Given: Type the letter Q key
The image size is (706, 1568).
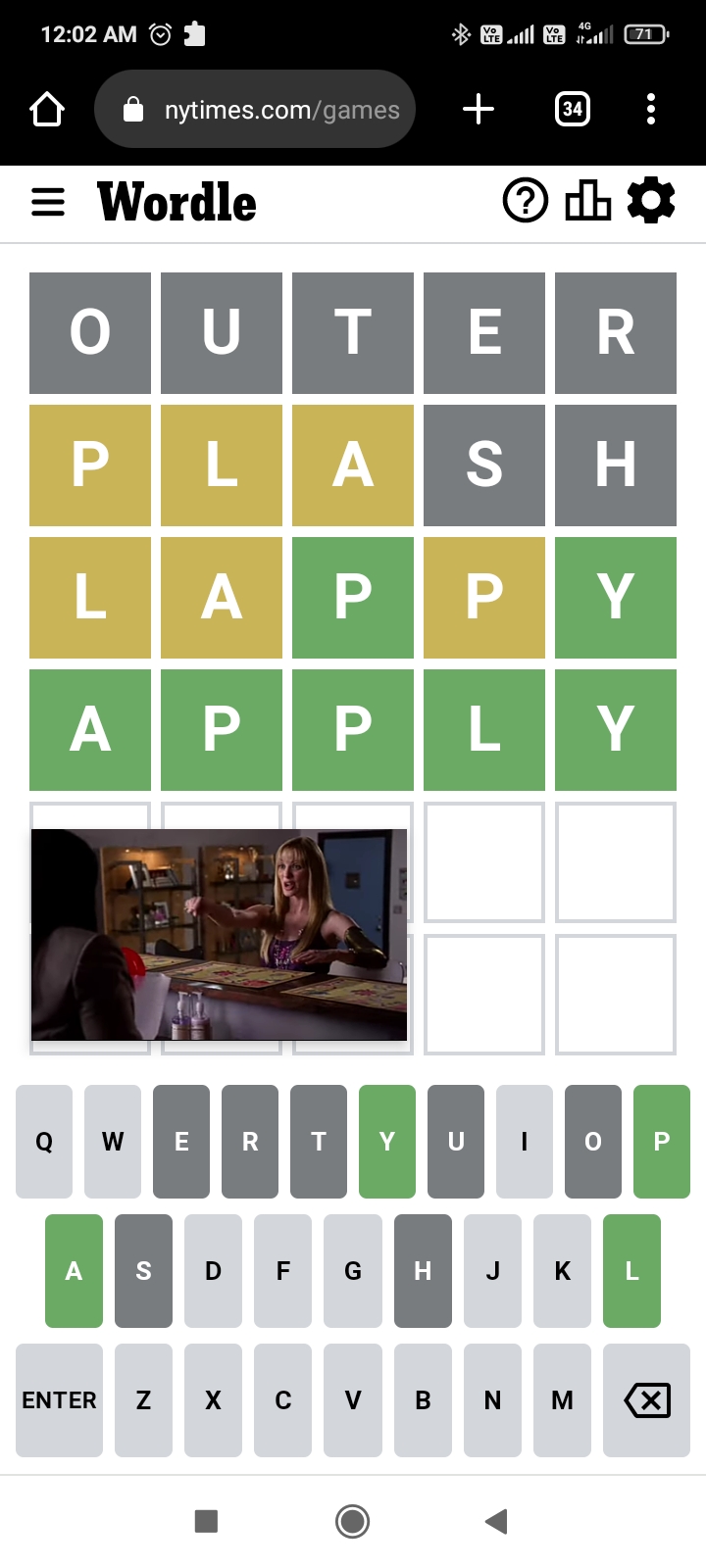Looking at the screenshot, I should click(x=44, y=1142).
